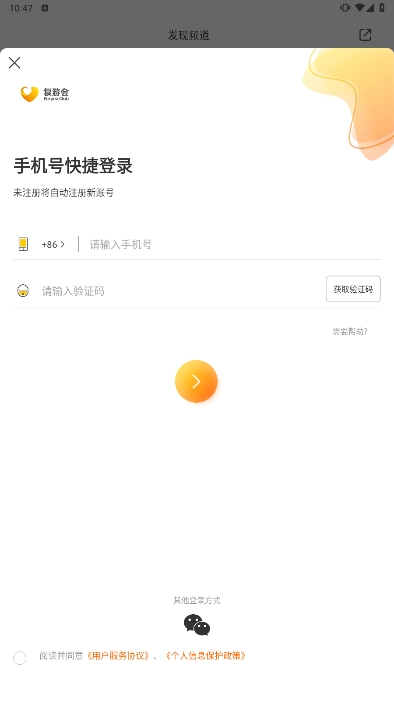Open the 用户服务协议 link

pyautogui.click(x=118, y=656)
